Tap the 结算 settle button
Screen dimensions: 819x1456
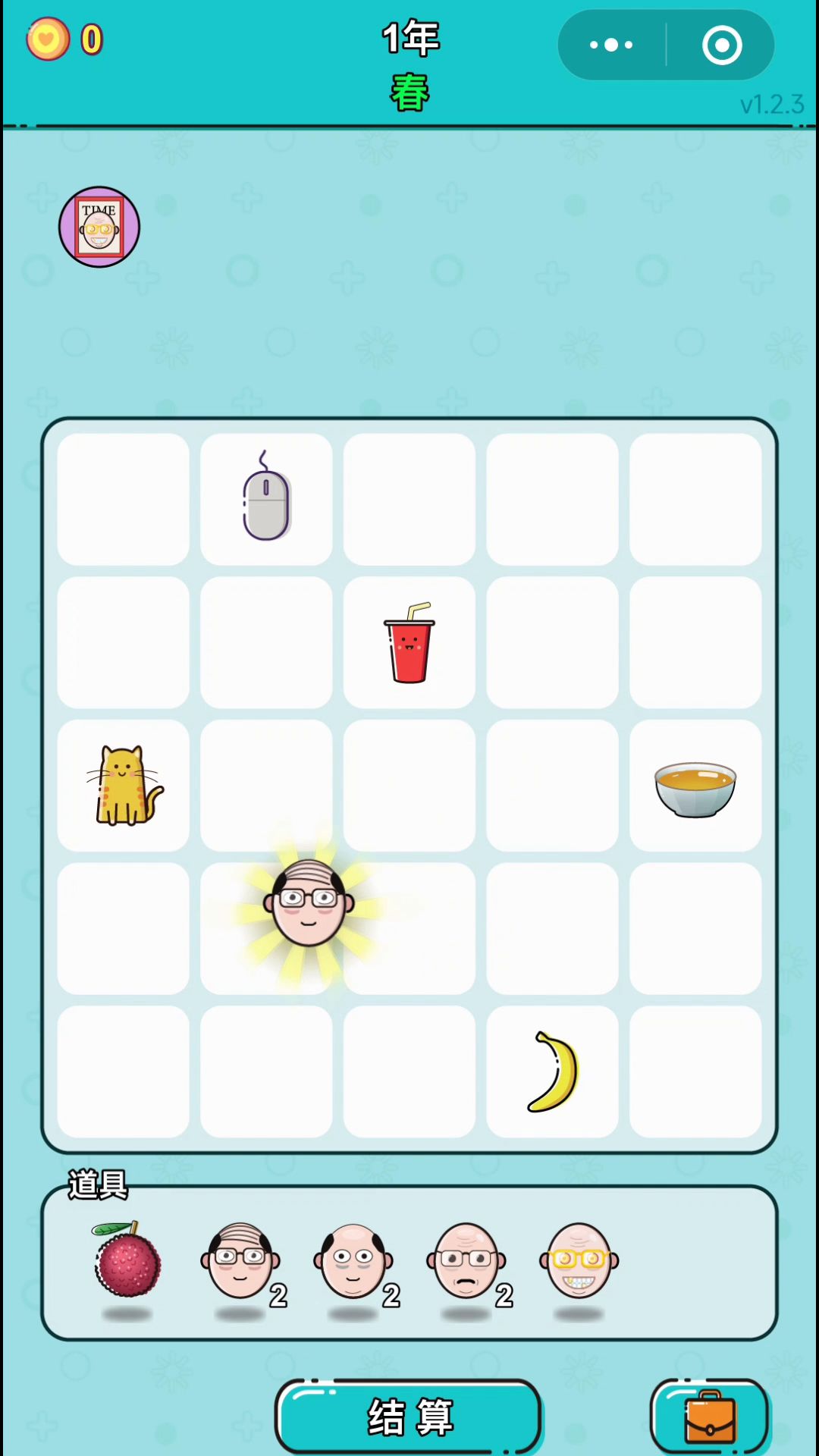(x=409, y=1417)
